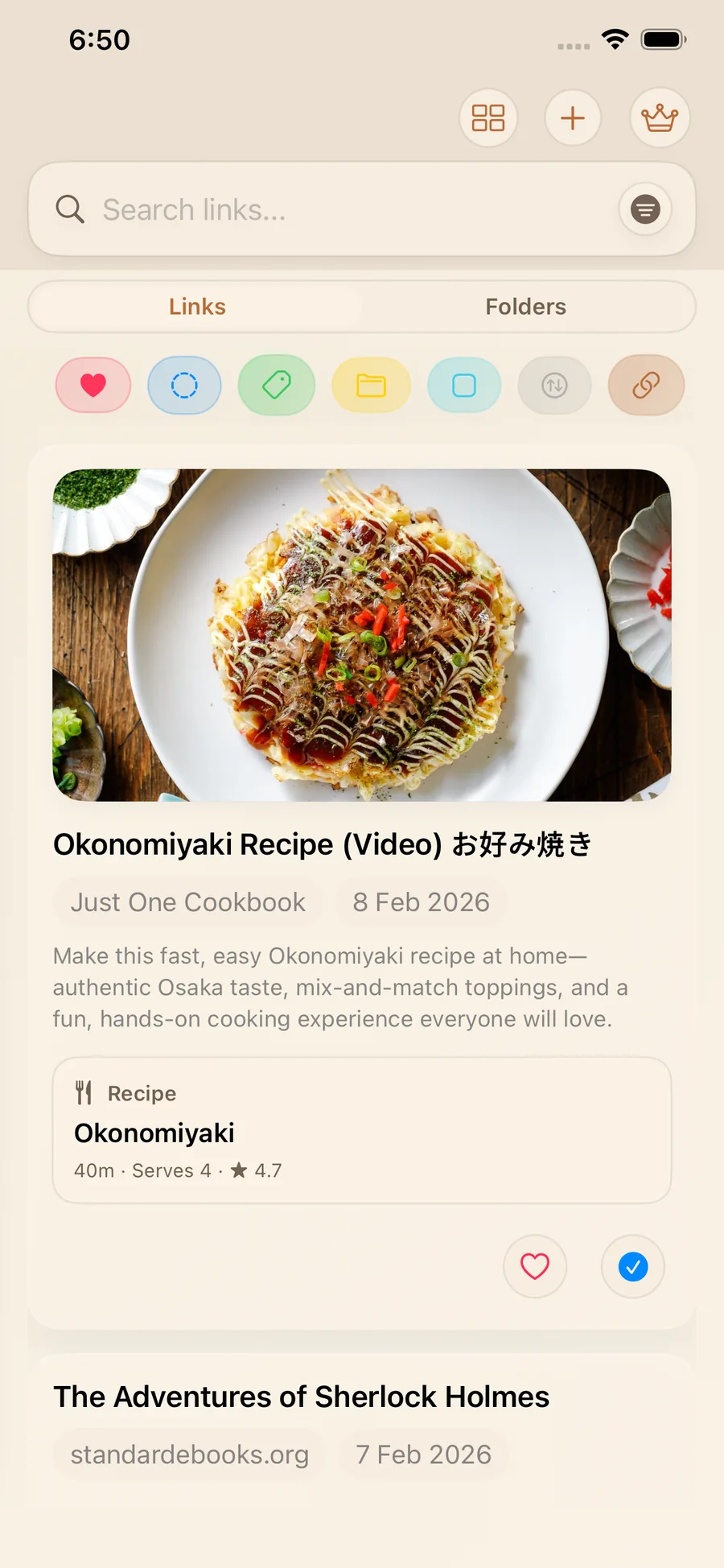Select the green tag filter chip
This screenshot has width=724, height=1568.
point(276,386)
